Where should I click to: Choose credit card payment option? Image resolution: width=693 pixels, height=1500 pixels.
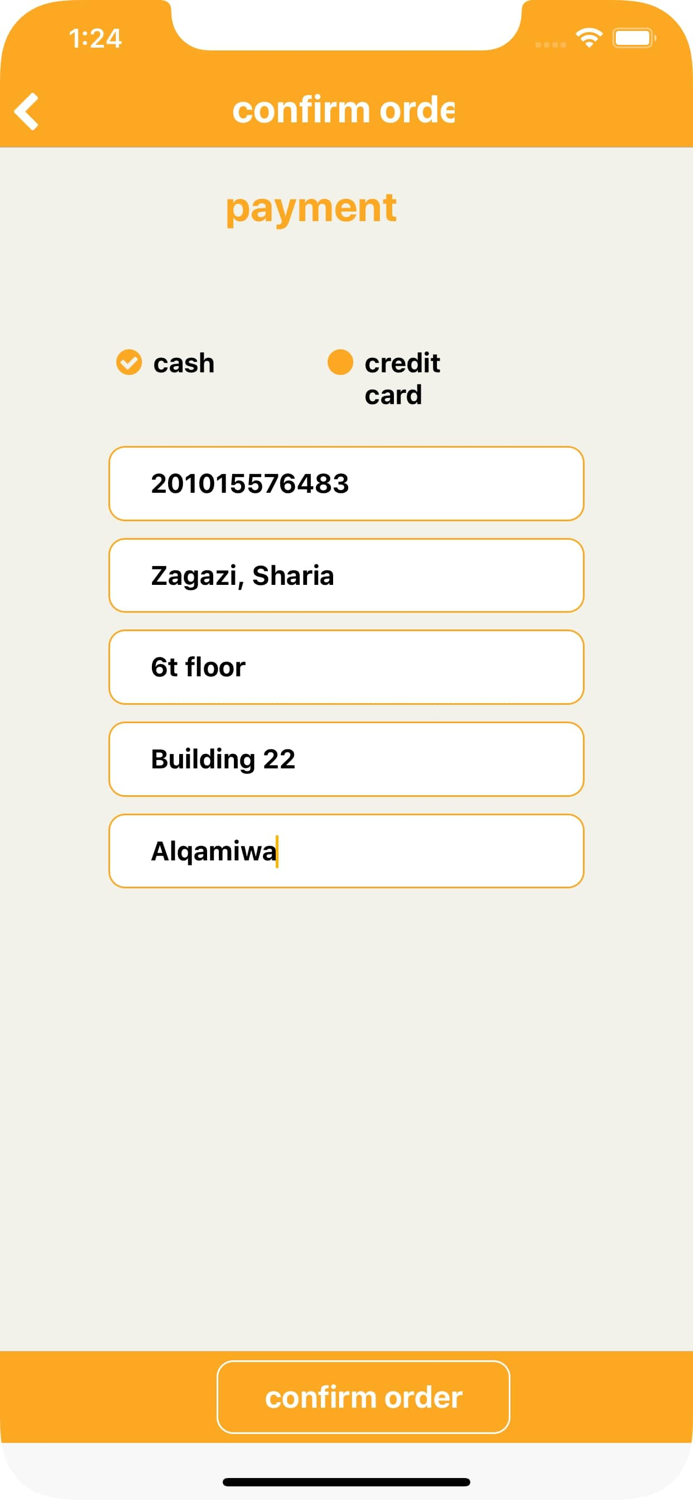(x=341, y=362)
